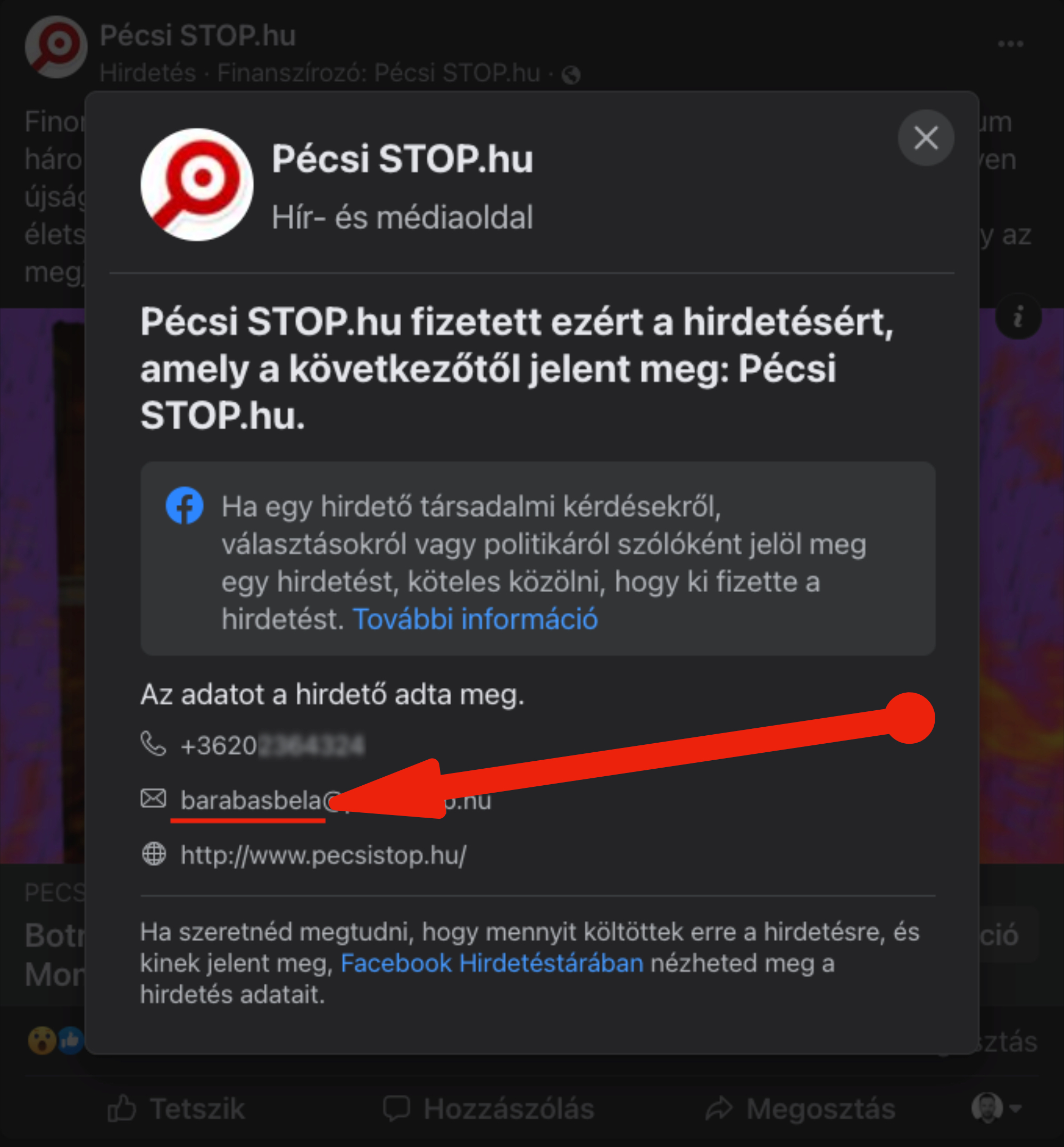Close the Pécsi STOP.hu ad info dialog
This screenshot has height=1147, width=1064.
[925, 138]
